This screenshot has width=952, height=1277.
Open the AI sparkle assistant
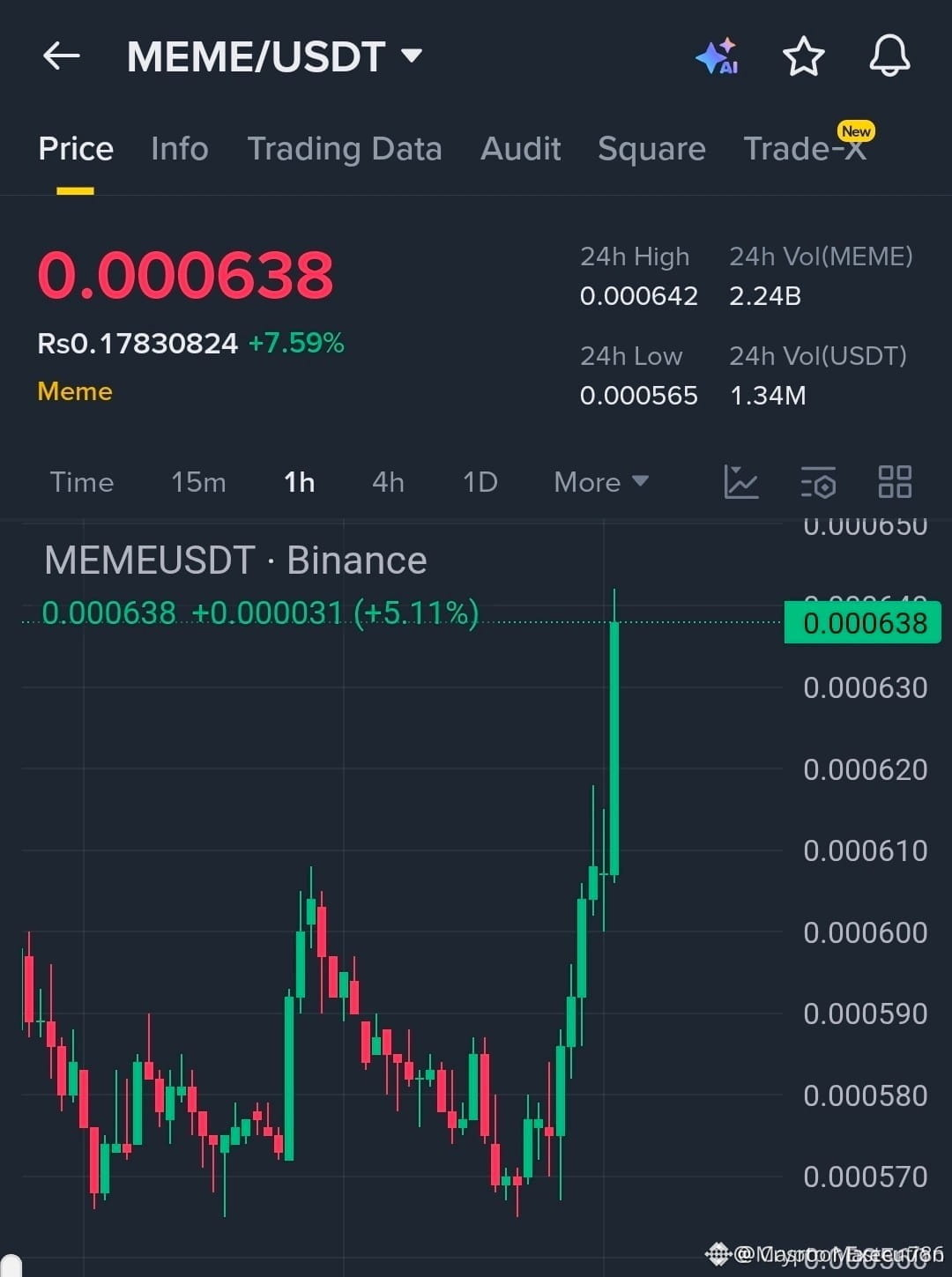718,56
